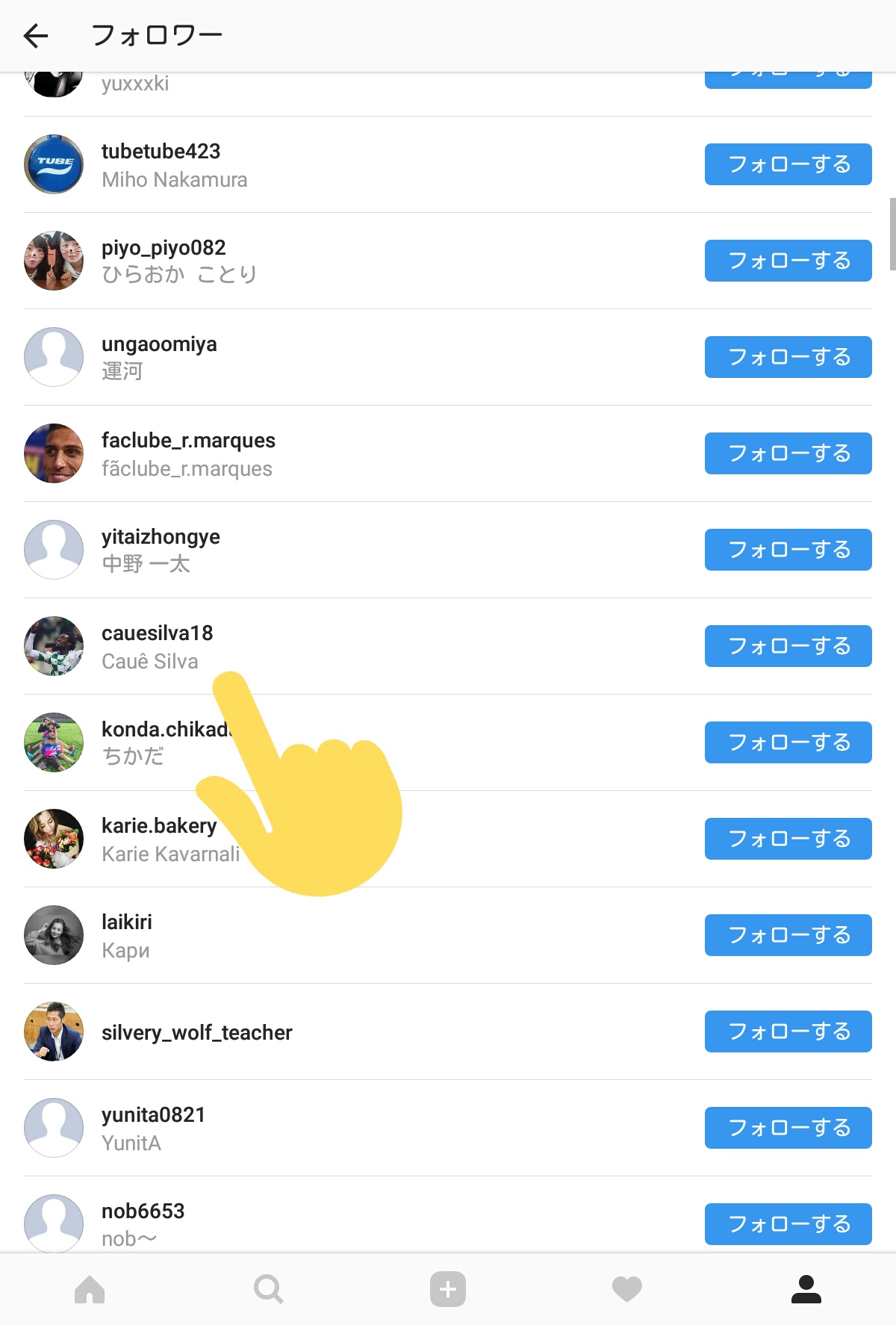Viewport: 896px width, 1325px height.
Task: Switch to the Home tab
Action: click(90, 1289)
